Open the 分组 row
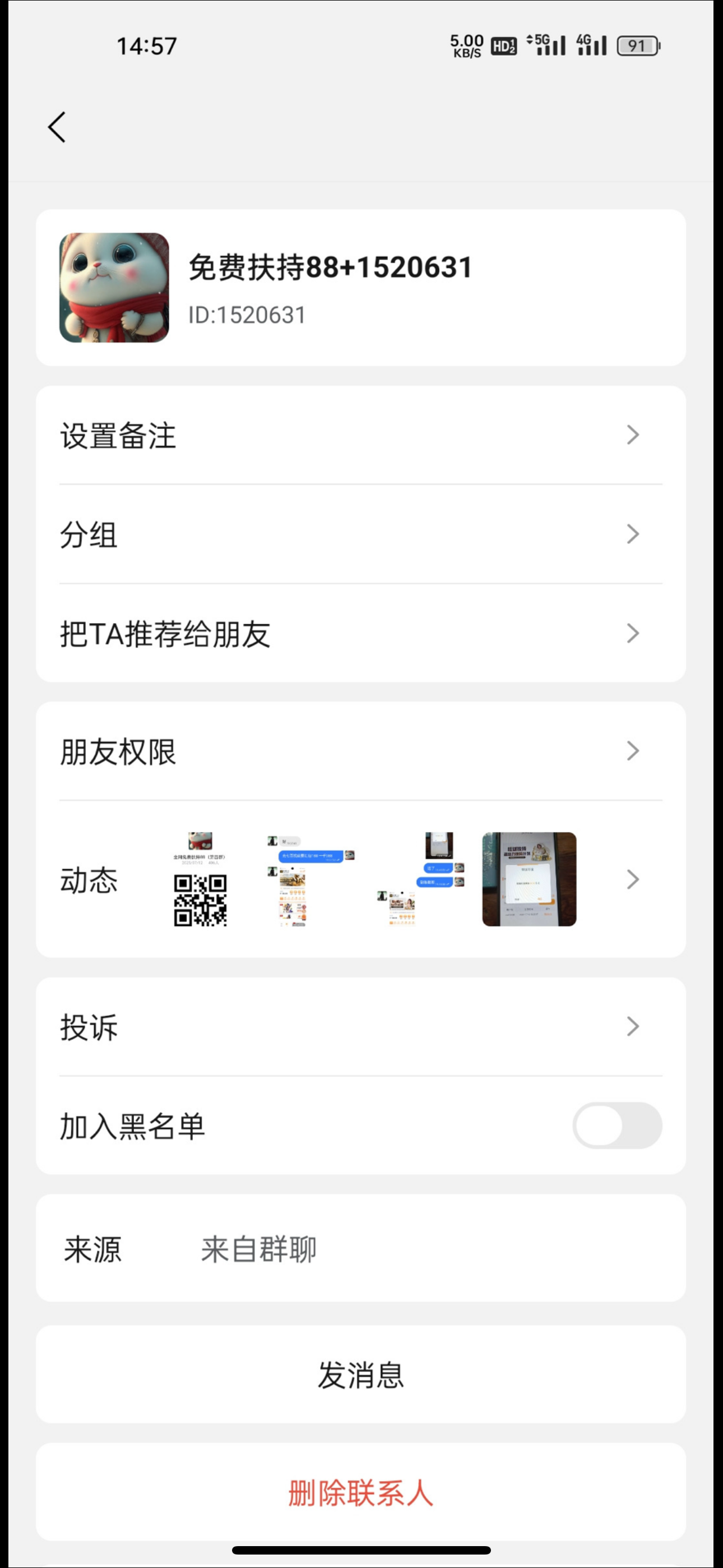This screenshot has width=723, height=1568. pos(360,534)
